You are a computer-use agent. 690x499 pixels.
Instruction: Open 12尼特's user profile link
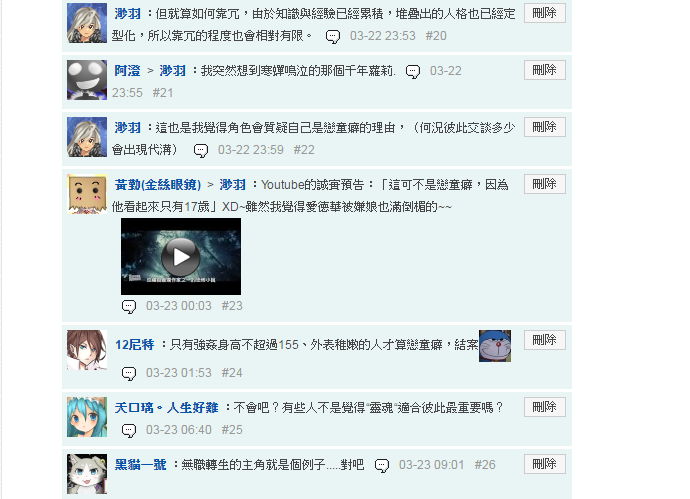click(x=134, y=344)
